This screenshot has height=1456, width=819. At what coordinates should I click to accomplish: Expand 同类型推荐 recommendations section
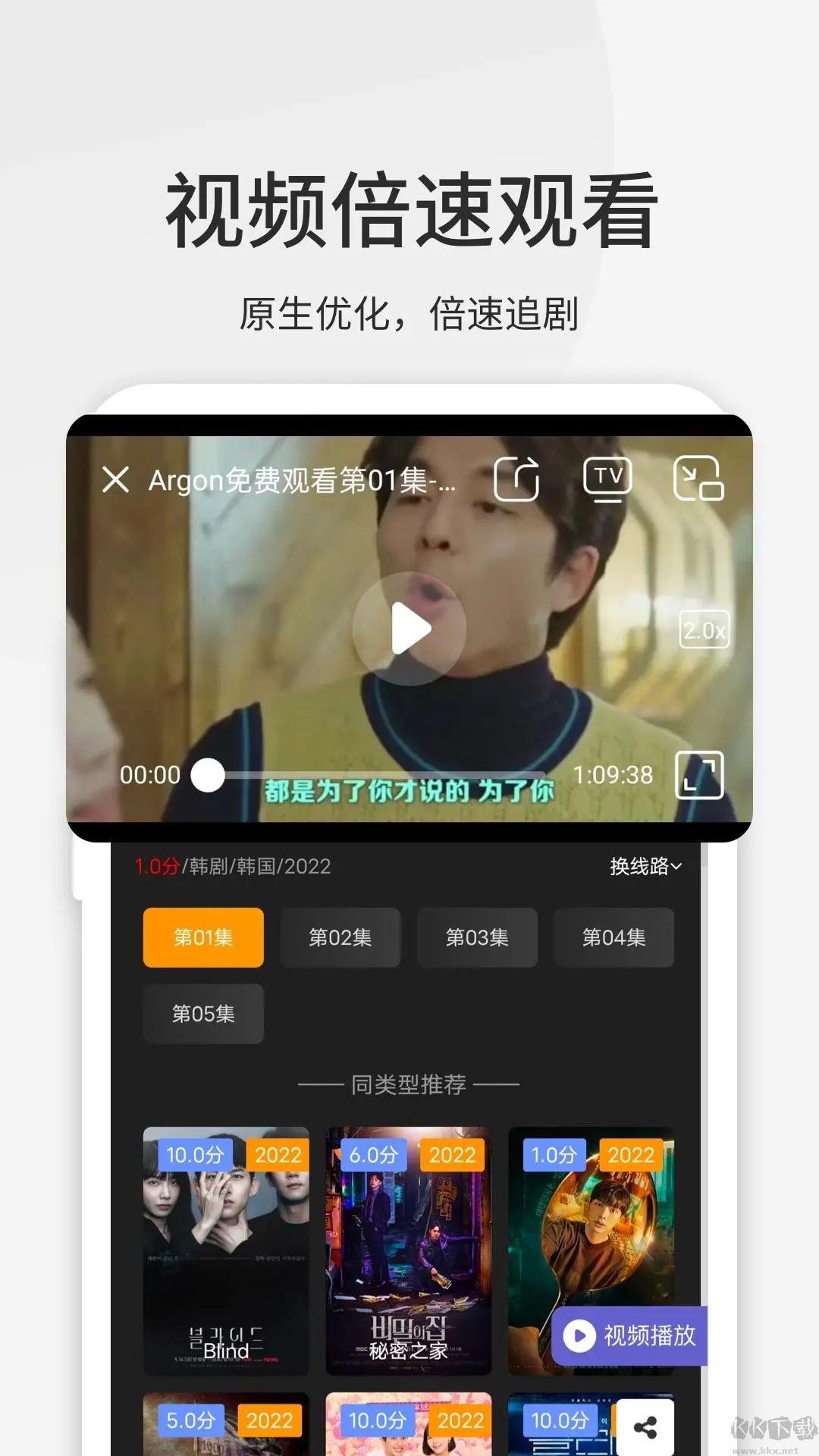409,1085
